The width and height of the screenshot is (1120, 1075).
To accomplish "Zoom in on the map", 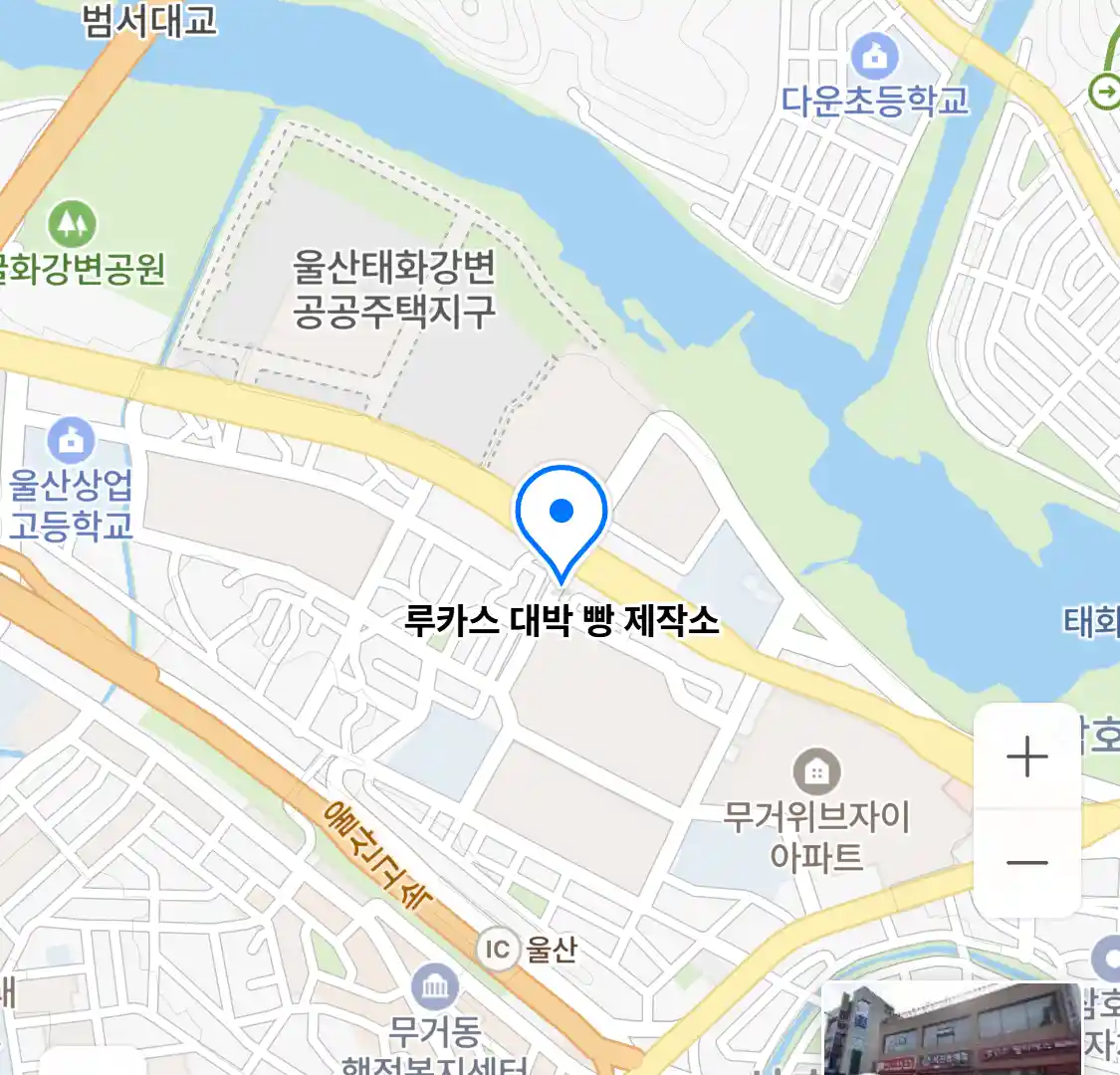I will point(1026,758).
